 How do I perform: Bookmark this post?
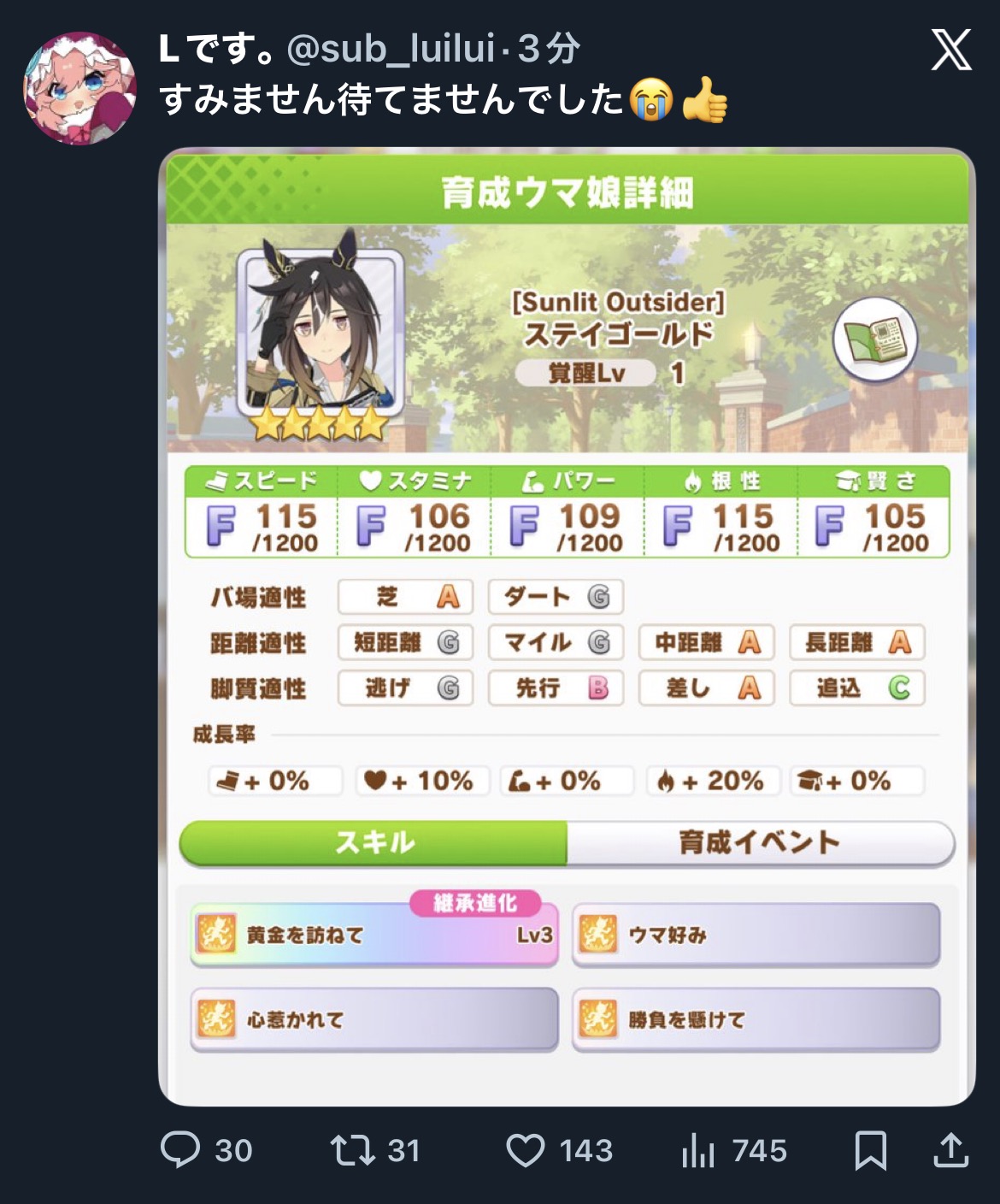pos(871,1150)
